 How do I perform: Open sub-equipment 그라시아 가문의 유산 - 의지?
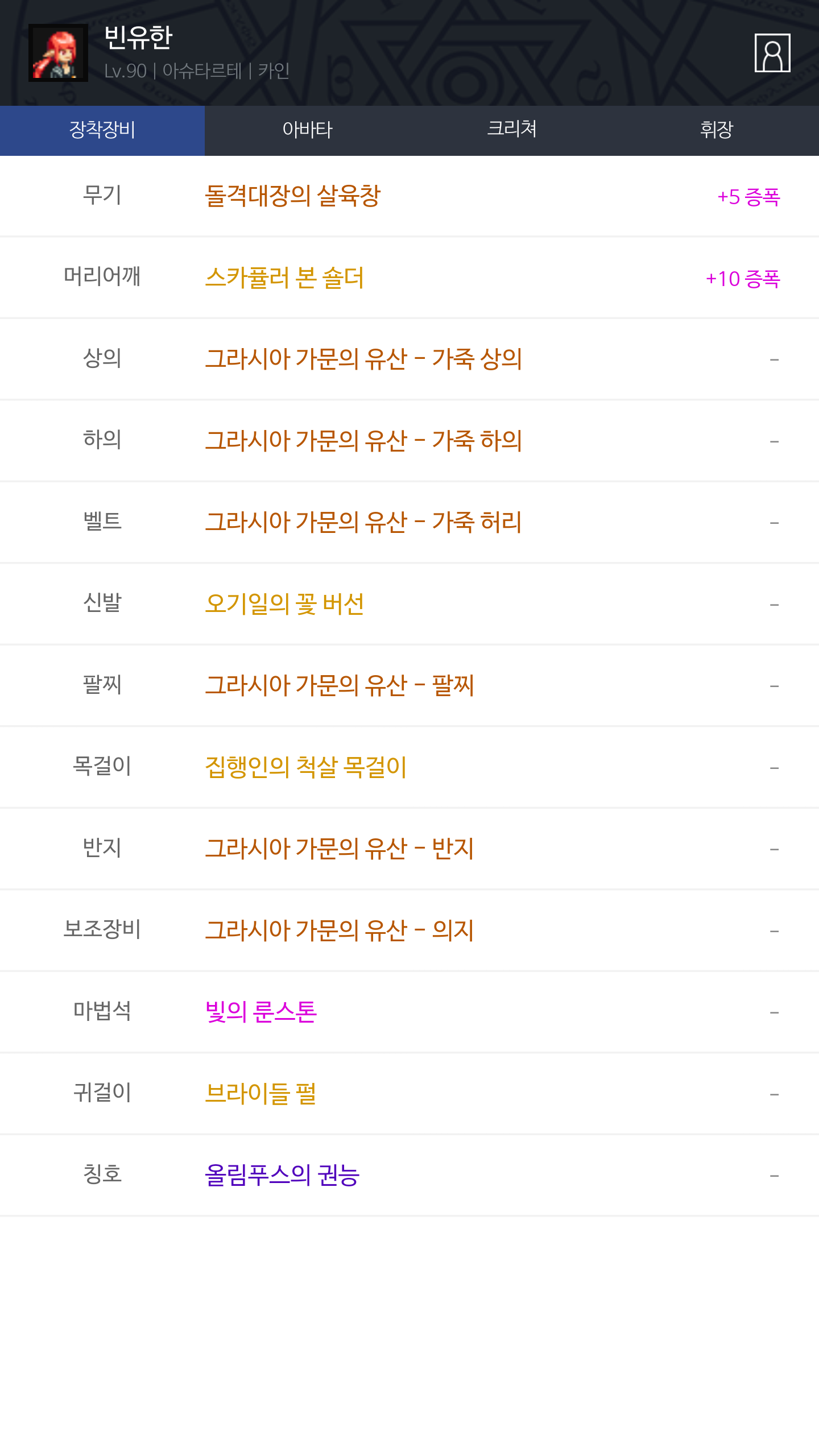click(339, 930)
